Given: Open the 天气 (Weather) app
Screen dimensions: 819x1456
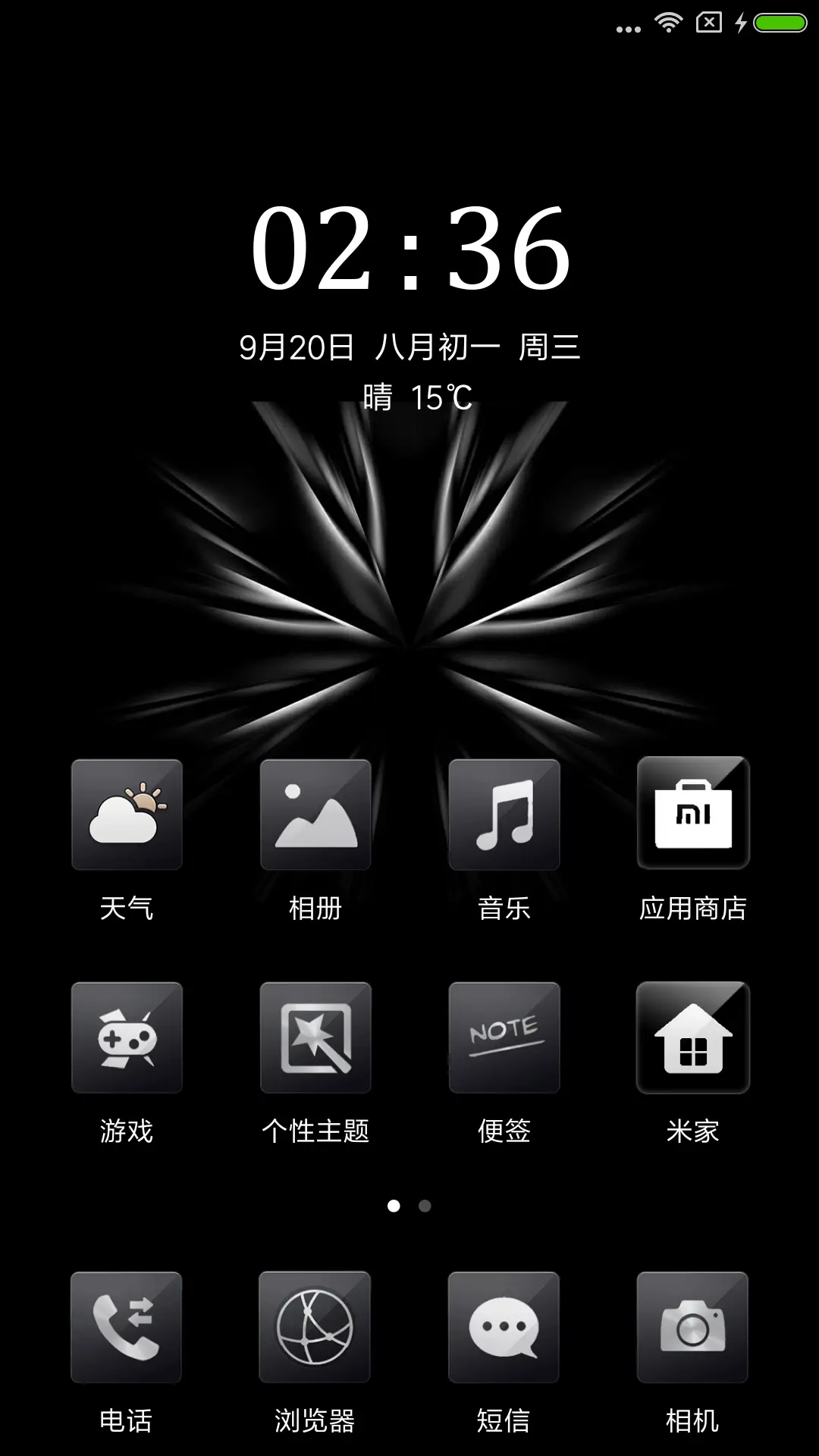Looking at the screenshot, I should coord(126,815).
